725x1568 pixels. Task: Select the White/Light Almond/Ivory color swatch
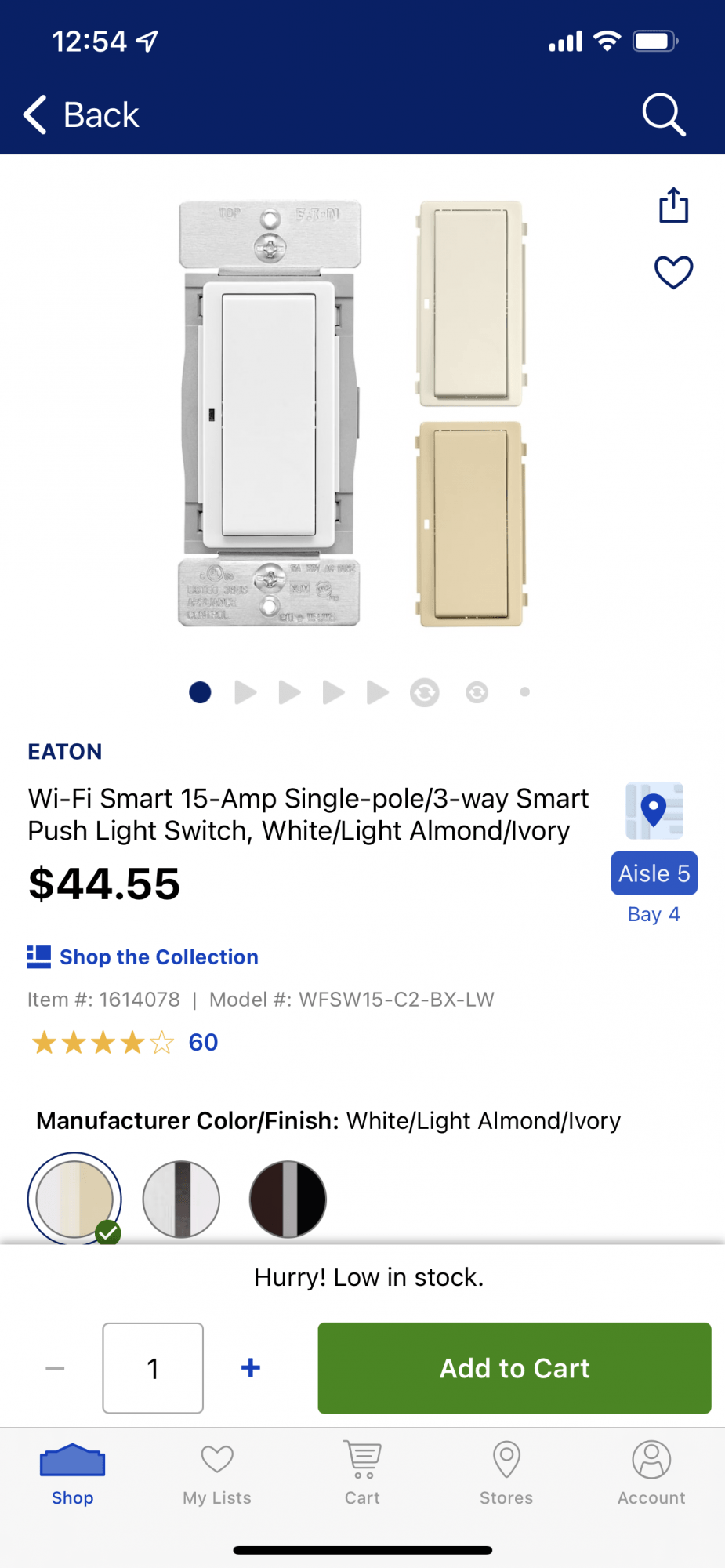click(74, 1199)
